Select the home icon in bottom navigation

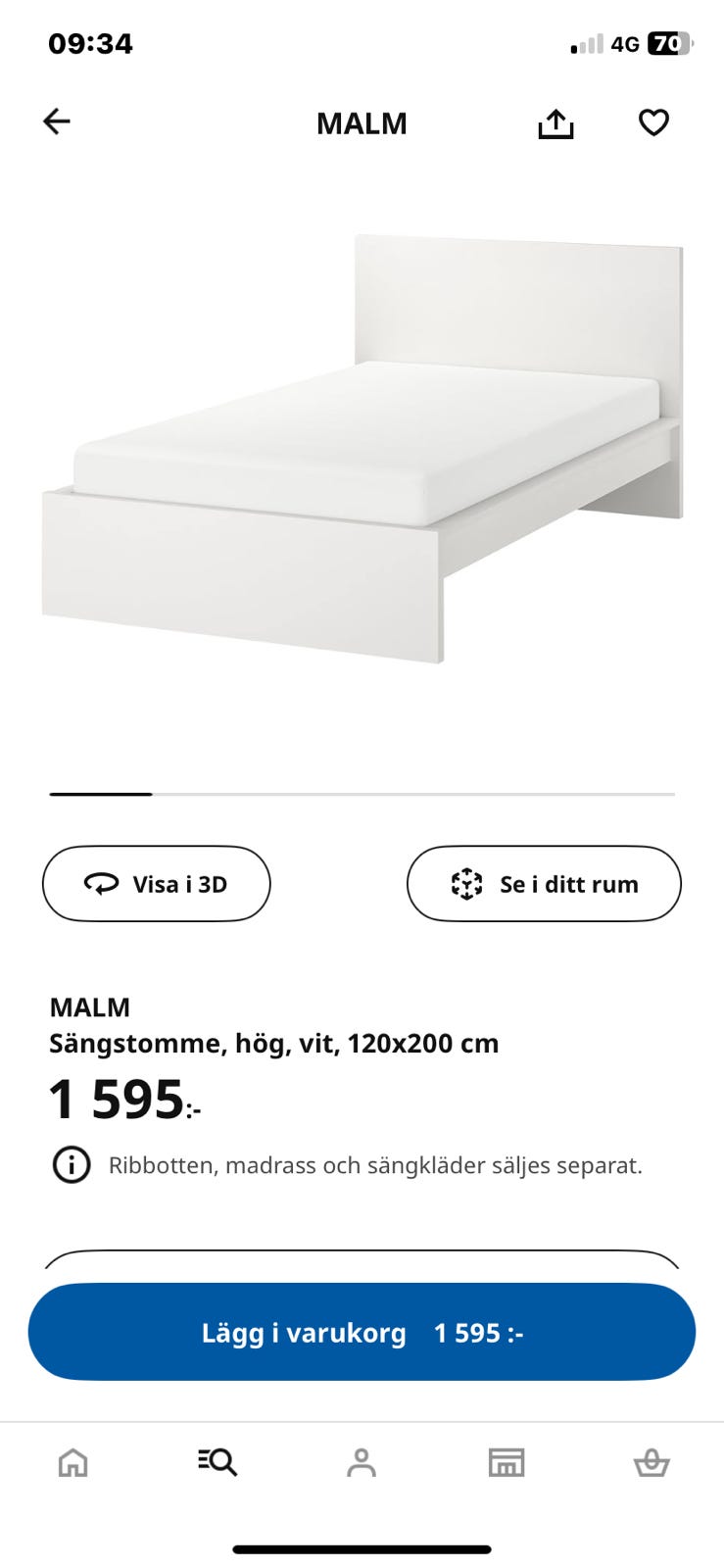point(72,1461)
